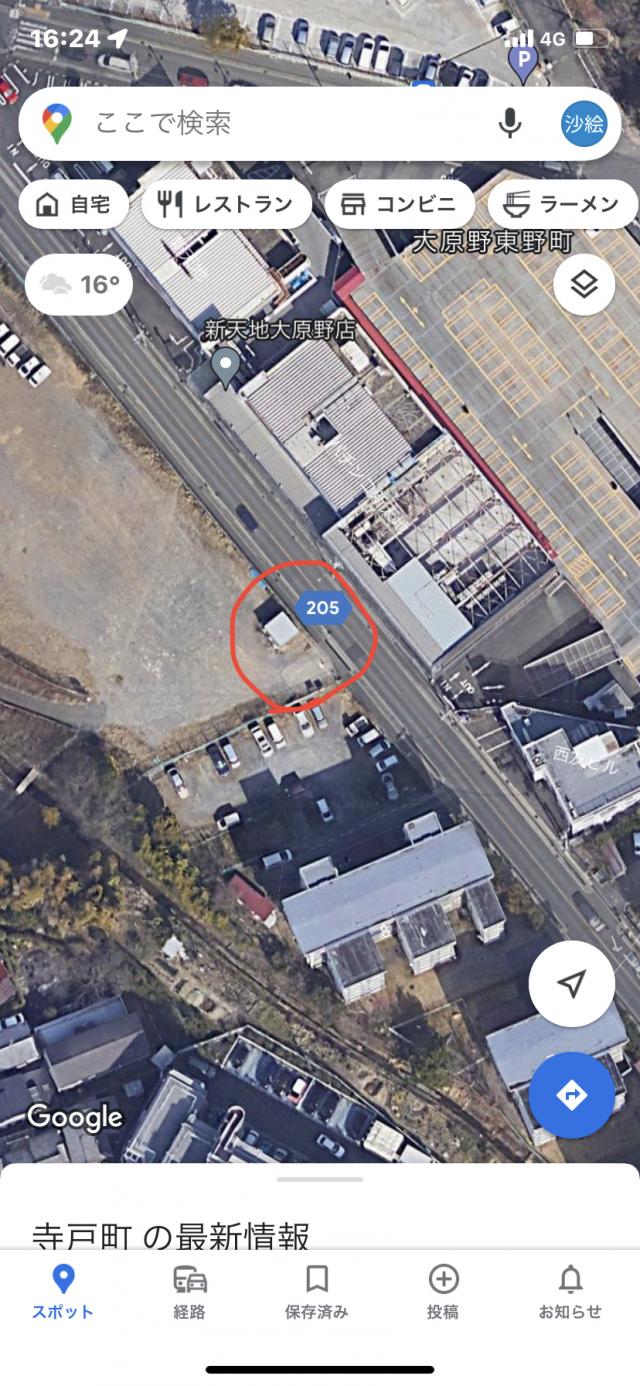The height and width of the screenshot is (1386, 640).
Task: Start voice search with the microphone
Action: pyautogui.click(x=510, y=123)
